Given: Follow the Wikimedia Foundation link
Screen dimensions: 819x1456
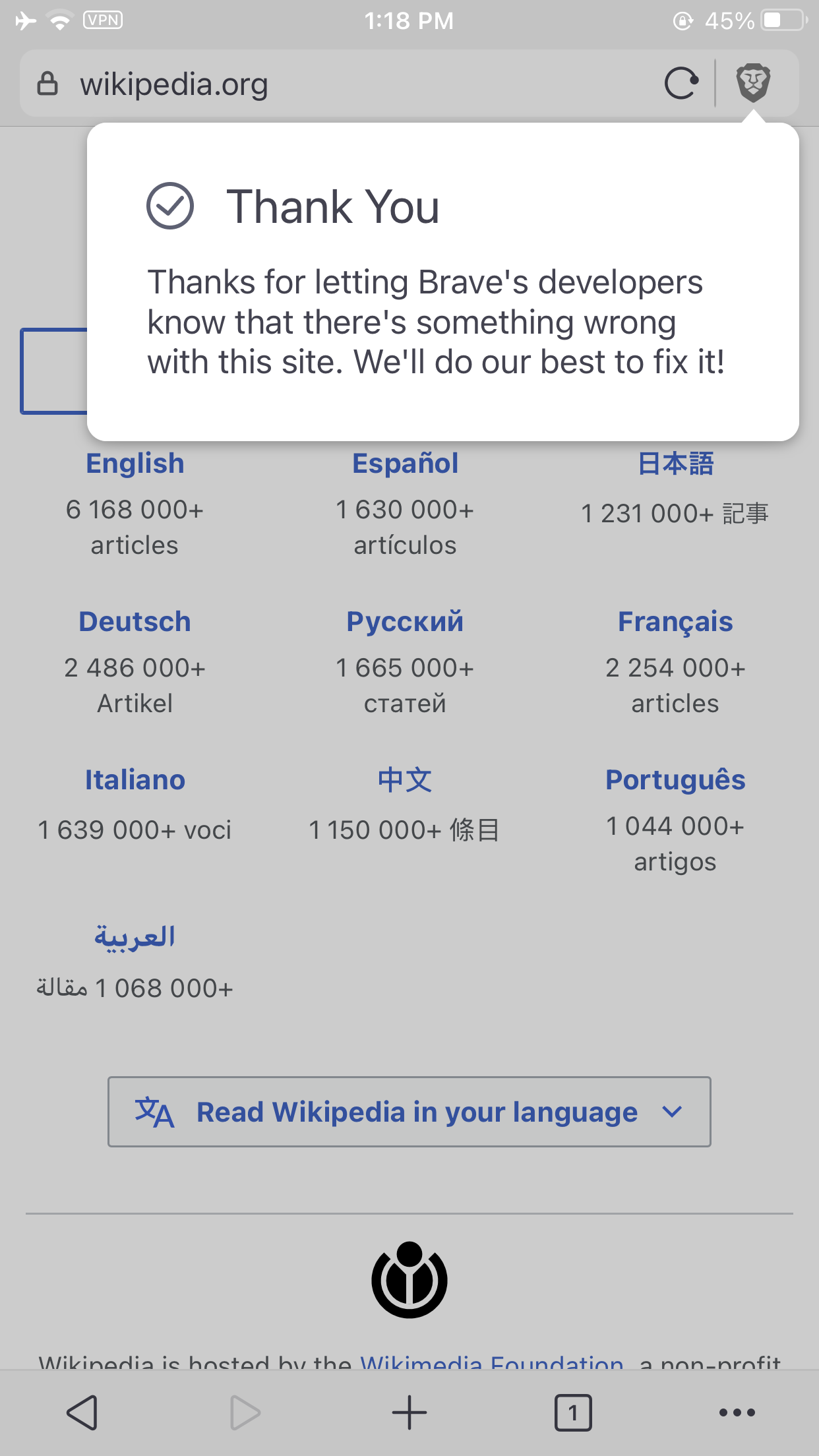Looking at the screenshot, I should click(491, 1361).
